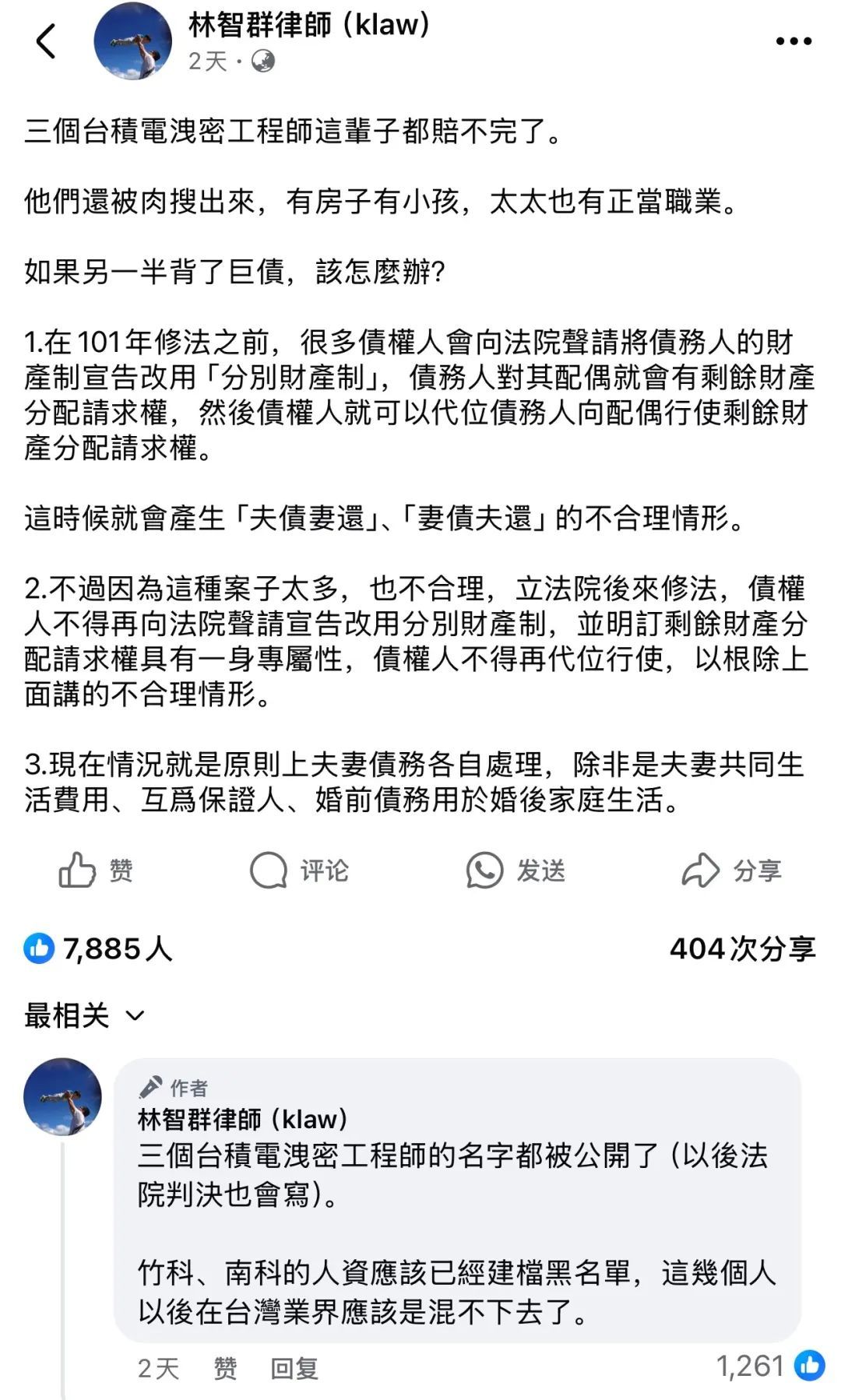Go back using the top-left arrow
The width and height of the screenshot is (841, 1400).
(x=47, y=40)
